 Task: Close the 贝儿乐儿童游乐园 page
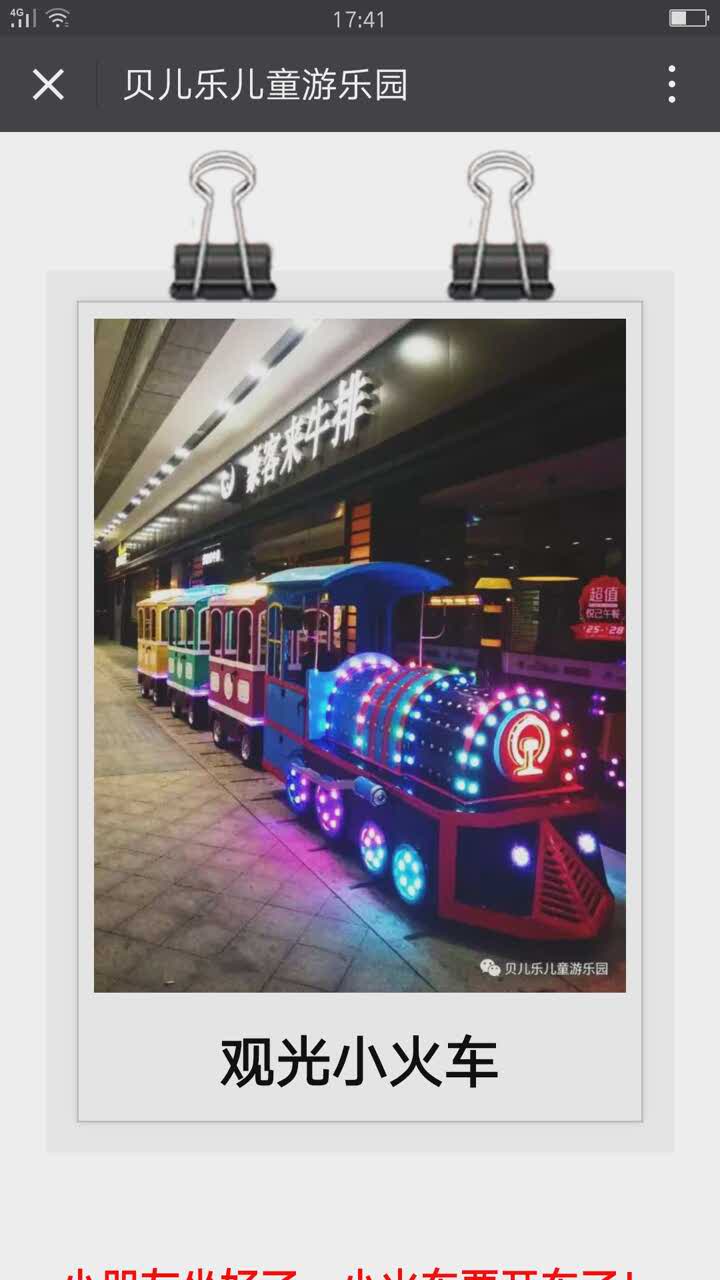(x=48, y=85)
